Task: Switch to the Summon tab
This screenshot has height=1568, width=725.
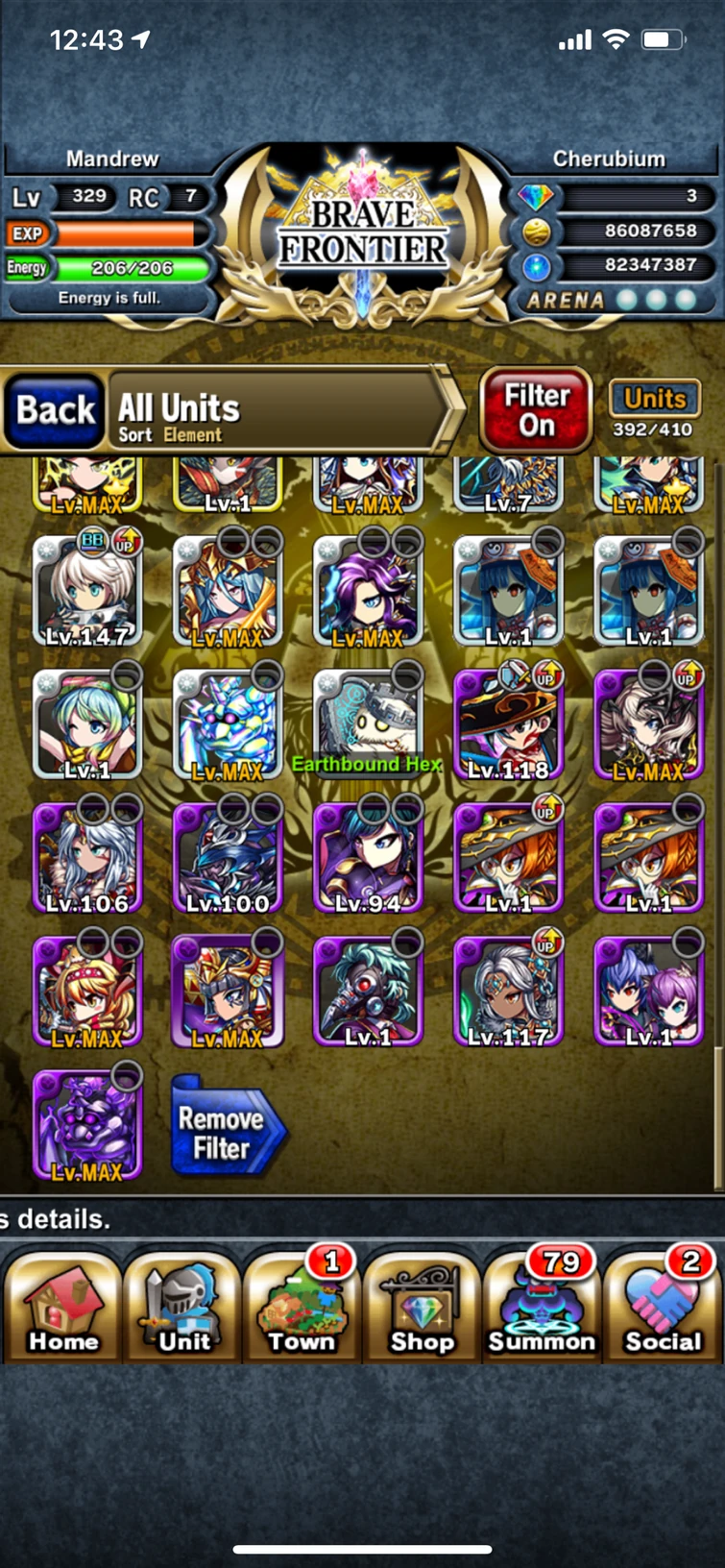Action: coord(542,1308)
